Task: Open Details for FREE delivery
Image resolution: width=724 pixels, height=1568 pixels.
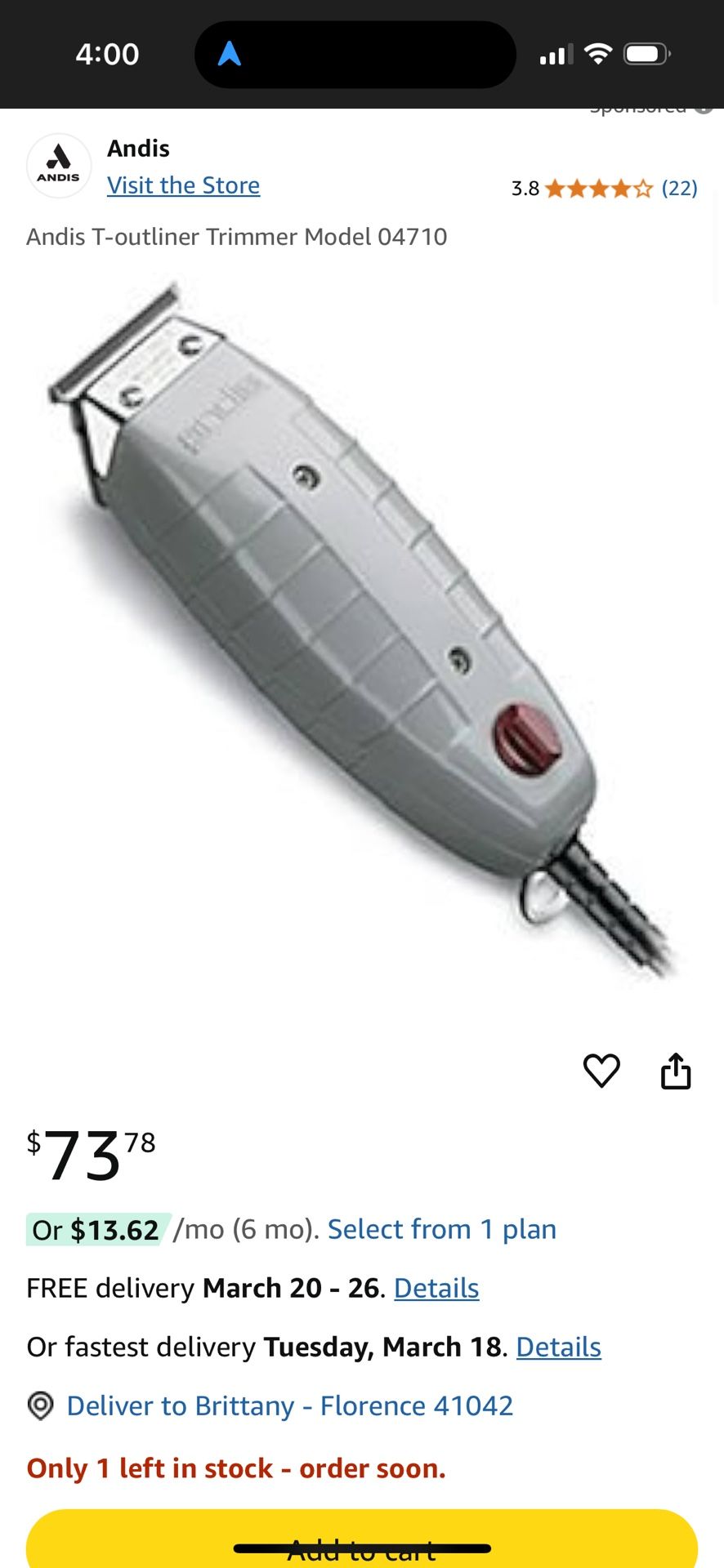Action: coord(436,1288)
